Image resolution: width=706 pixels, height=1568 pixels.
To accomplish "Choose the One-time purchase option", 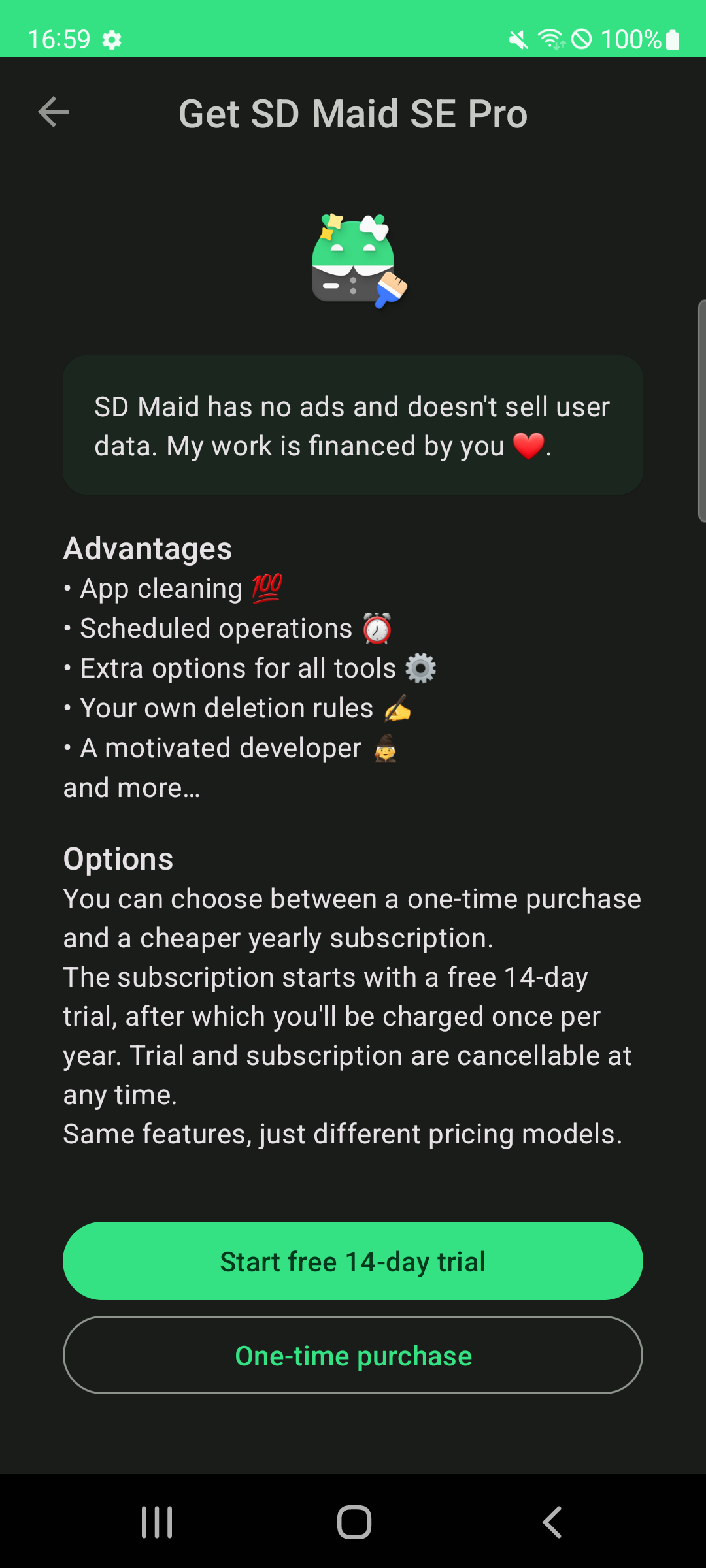I will [x=353, y=1355].
